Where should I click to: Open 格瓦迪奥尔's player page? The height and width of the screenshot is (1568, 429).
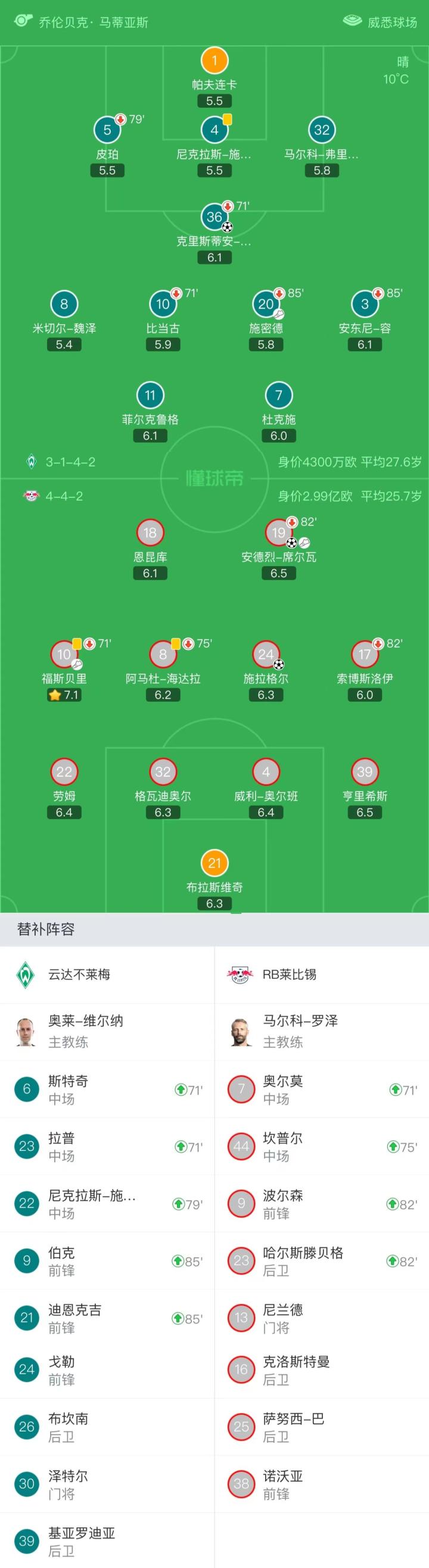coord(163,773)
